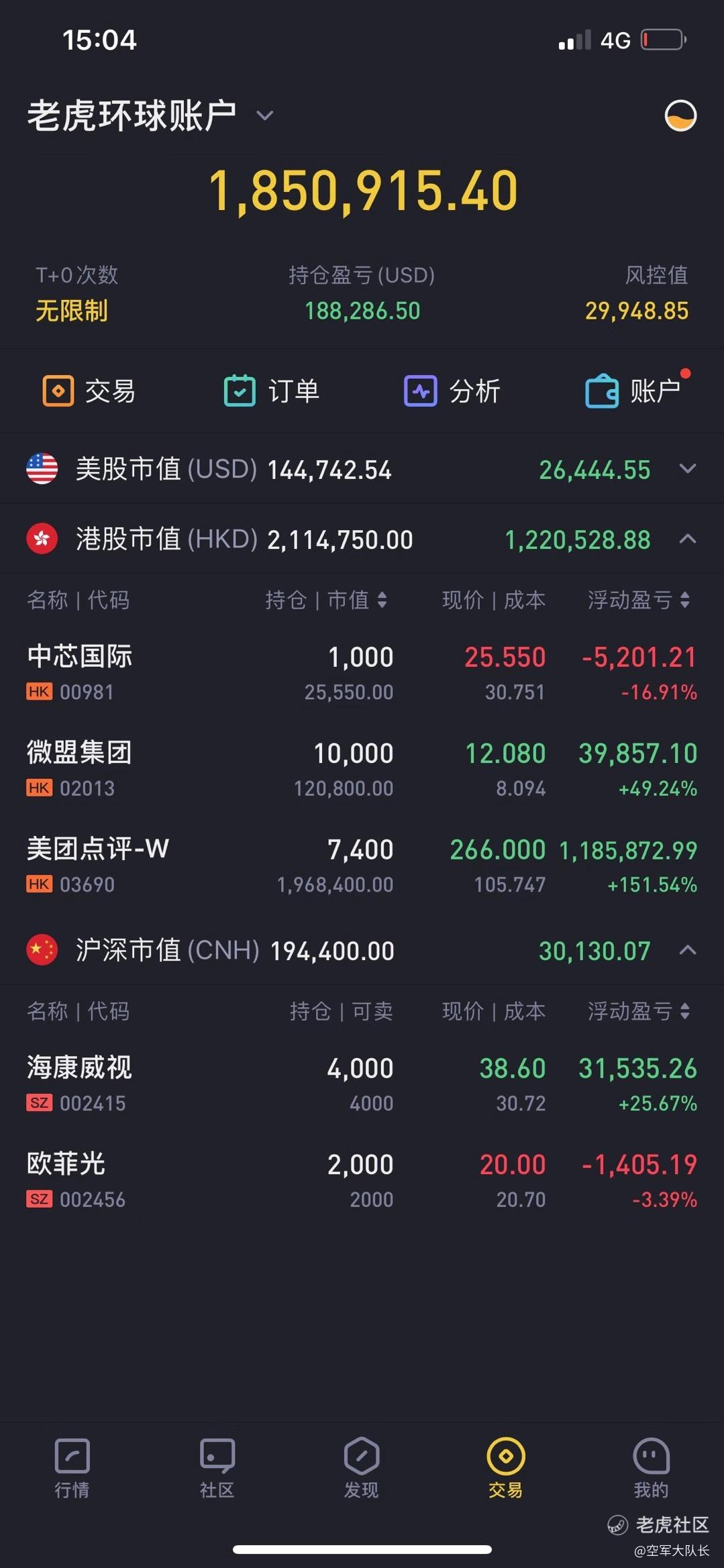The height and width of the screenshot is (1568, 724).
Task: Collapse the 沪深市值 (CNH) holdings section
Action: (x=362, y=950)
